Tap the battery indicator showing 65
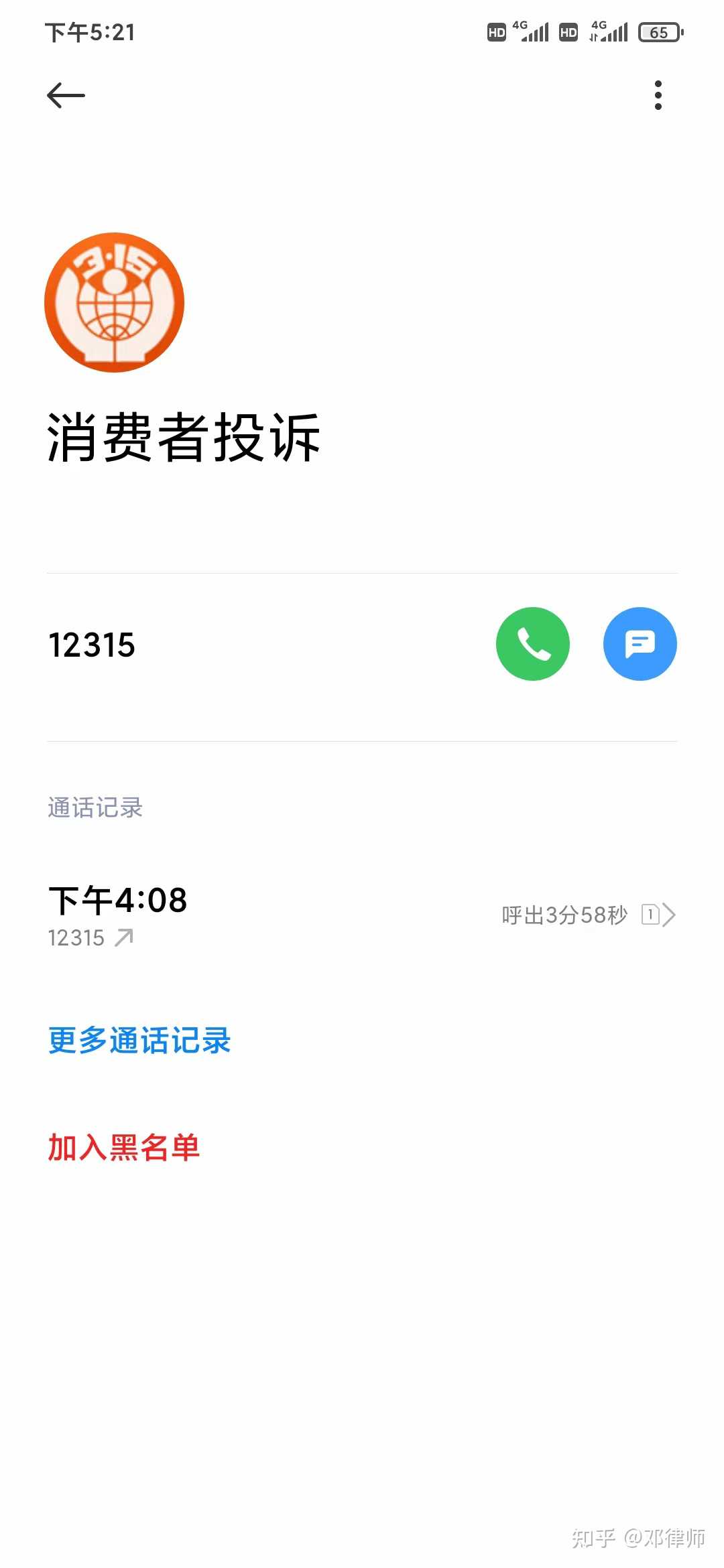Image resolution: width=724 pixels, height=1568 pixels. [660, 31]
